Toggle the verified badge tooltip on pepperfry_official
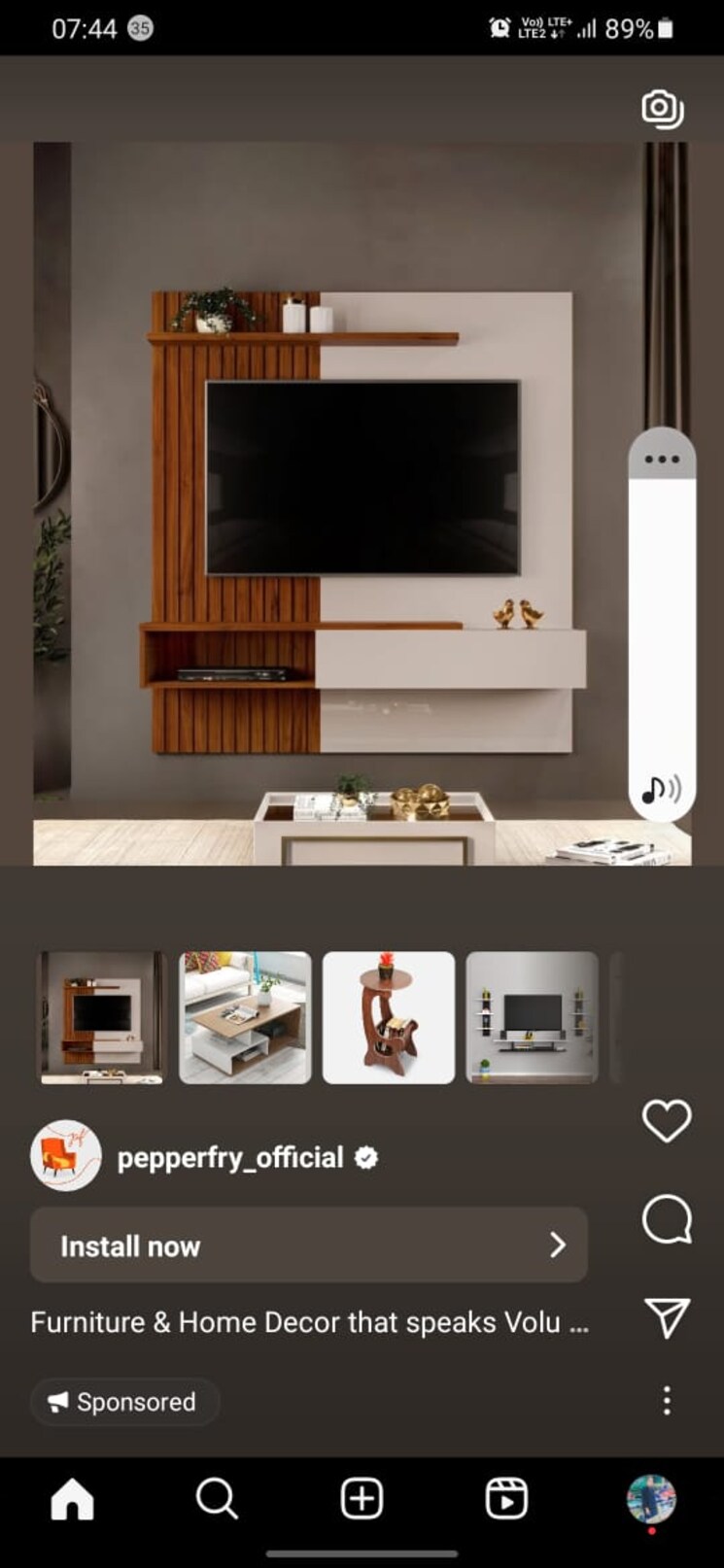Viewport: 724px width, 1568px height. [366, 1157]
